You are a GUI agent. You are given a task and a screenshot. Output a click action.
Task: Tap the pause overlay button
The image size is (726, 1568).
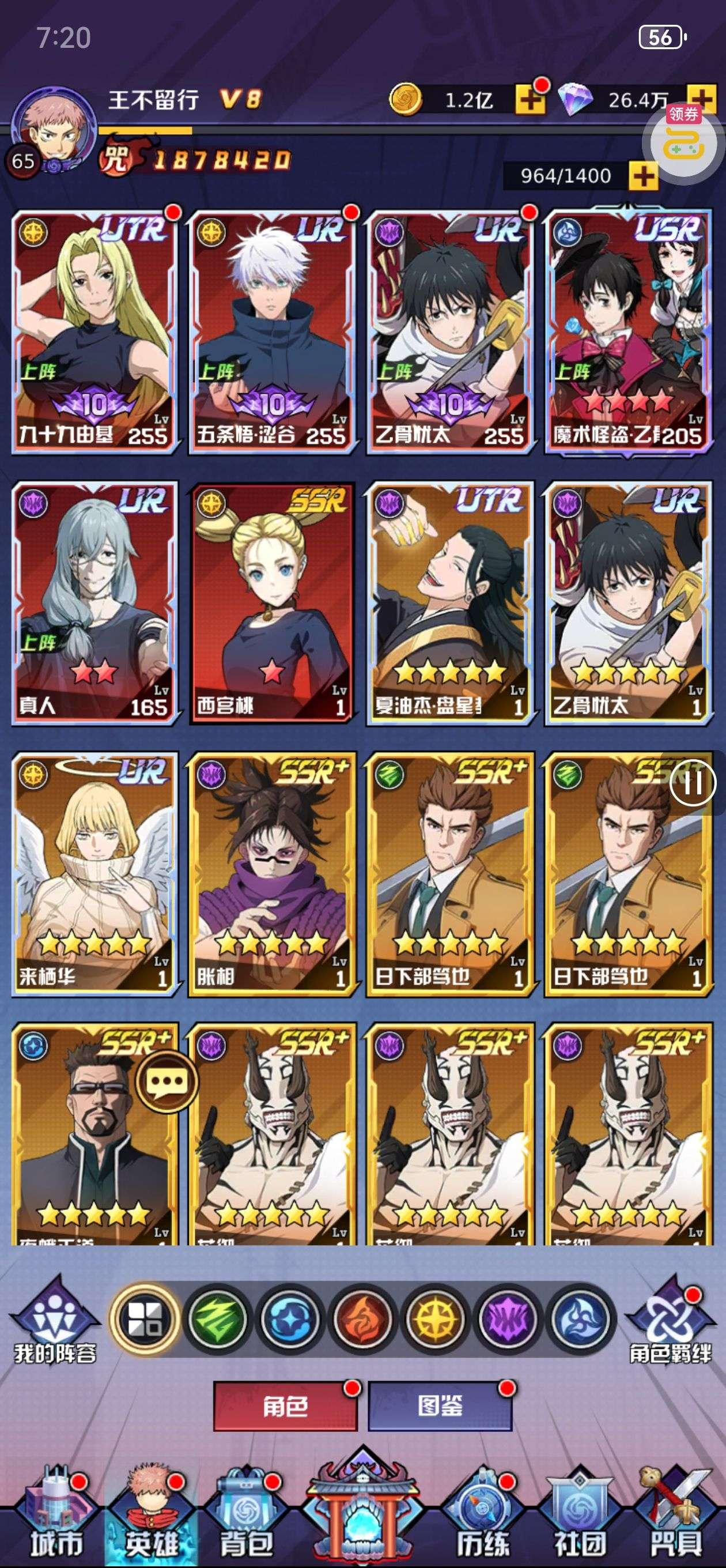(x=693, y=783)
